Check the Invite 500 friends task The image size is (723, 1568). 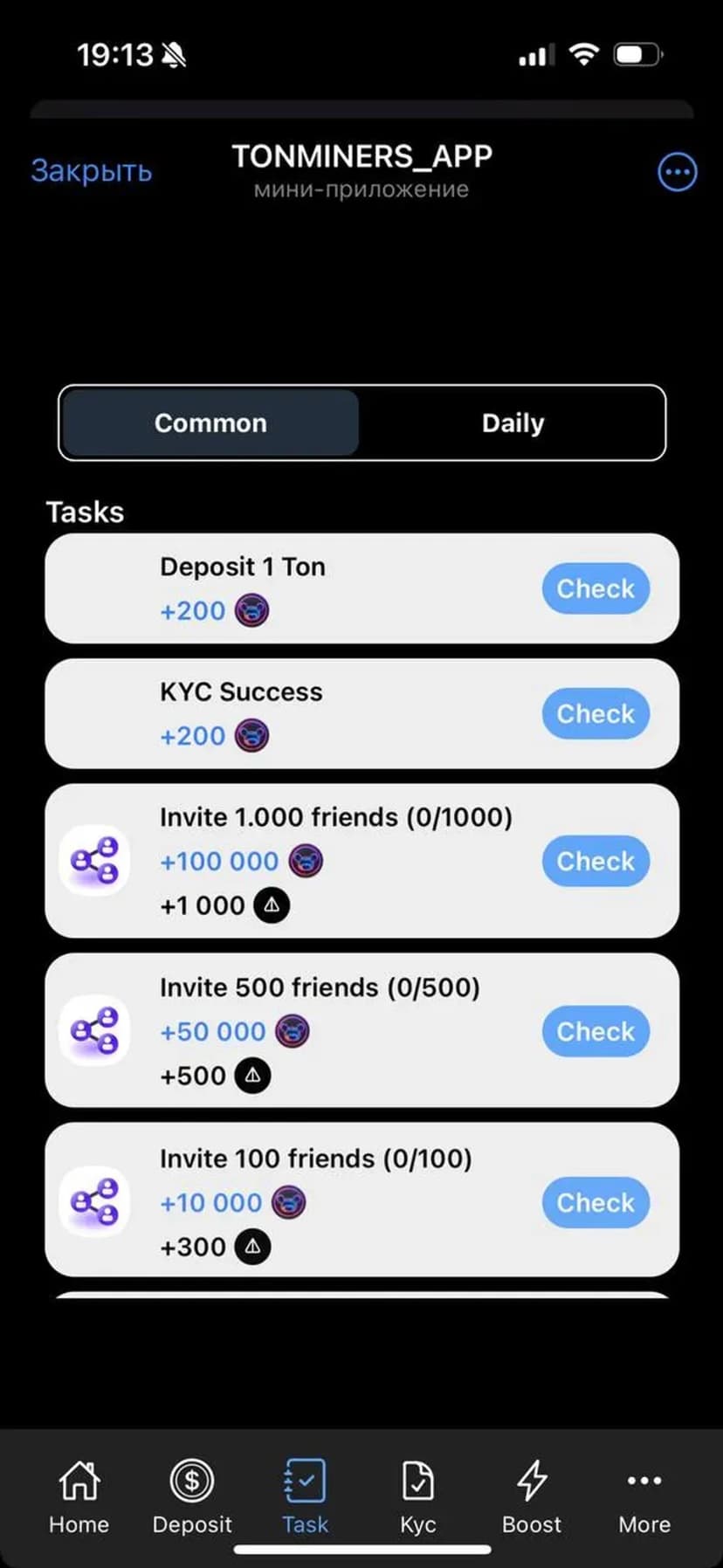click(596, 1031)
